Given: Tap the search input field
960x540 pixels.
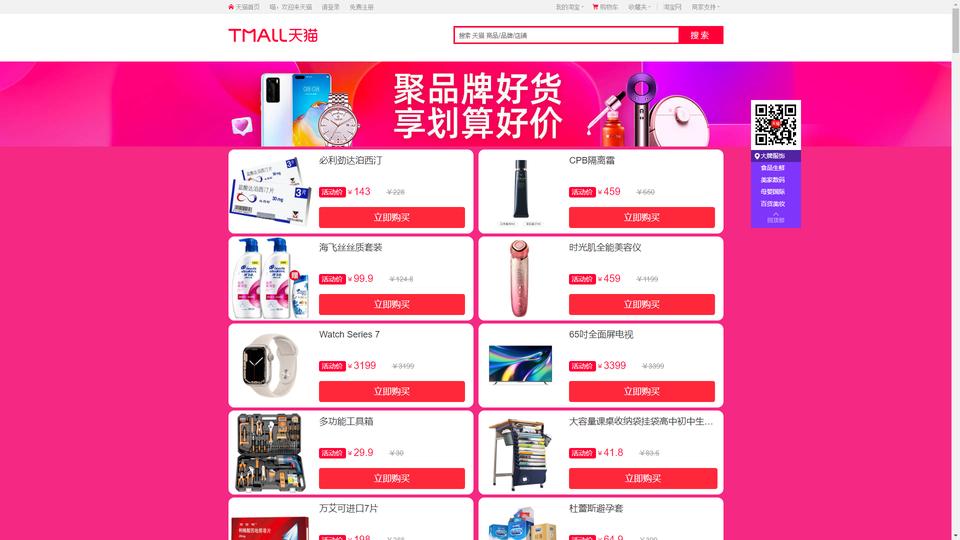Looking at the screenshot, I should point(565,35).
